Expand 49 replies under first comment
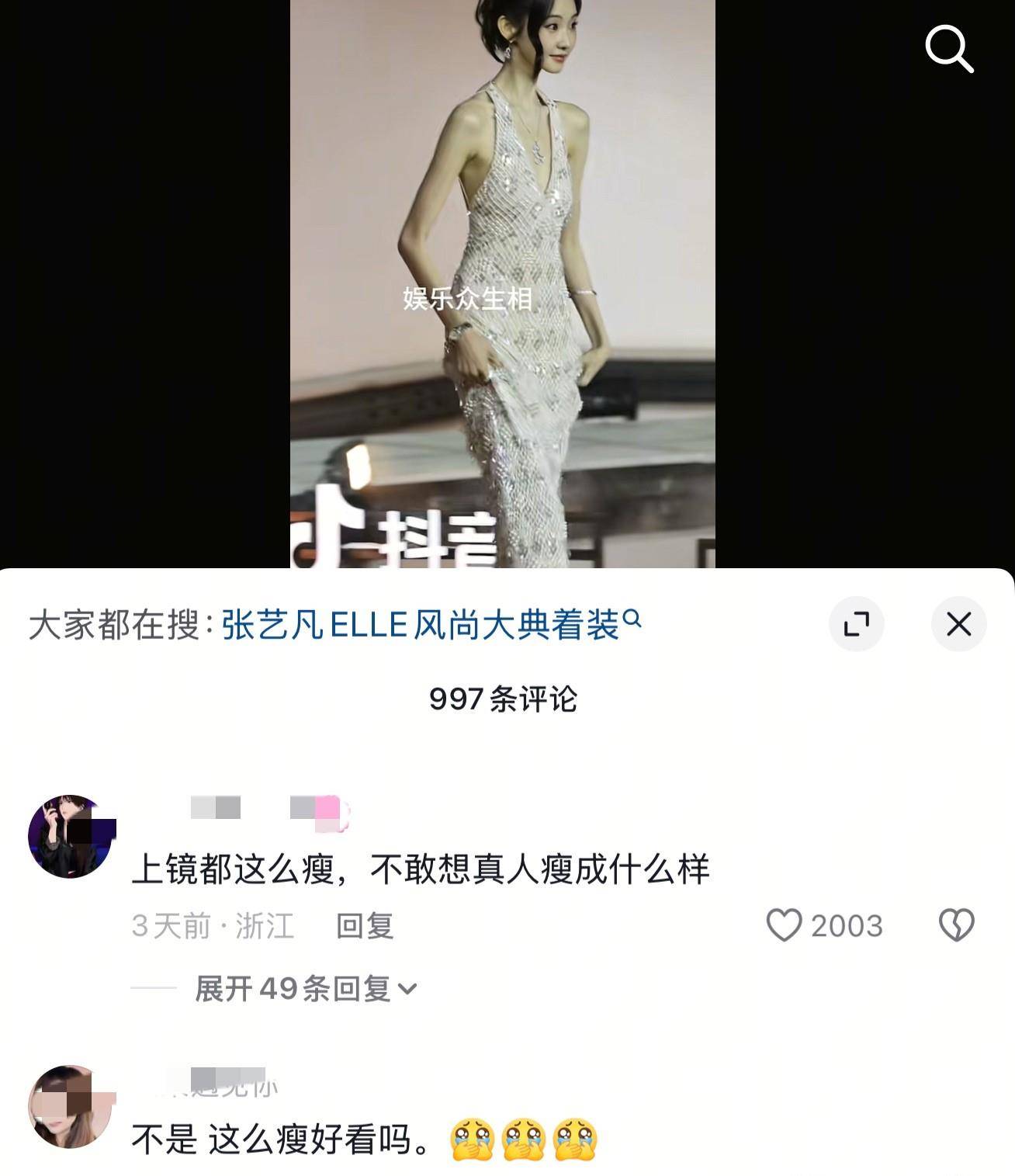 pos(305,988)
